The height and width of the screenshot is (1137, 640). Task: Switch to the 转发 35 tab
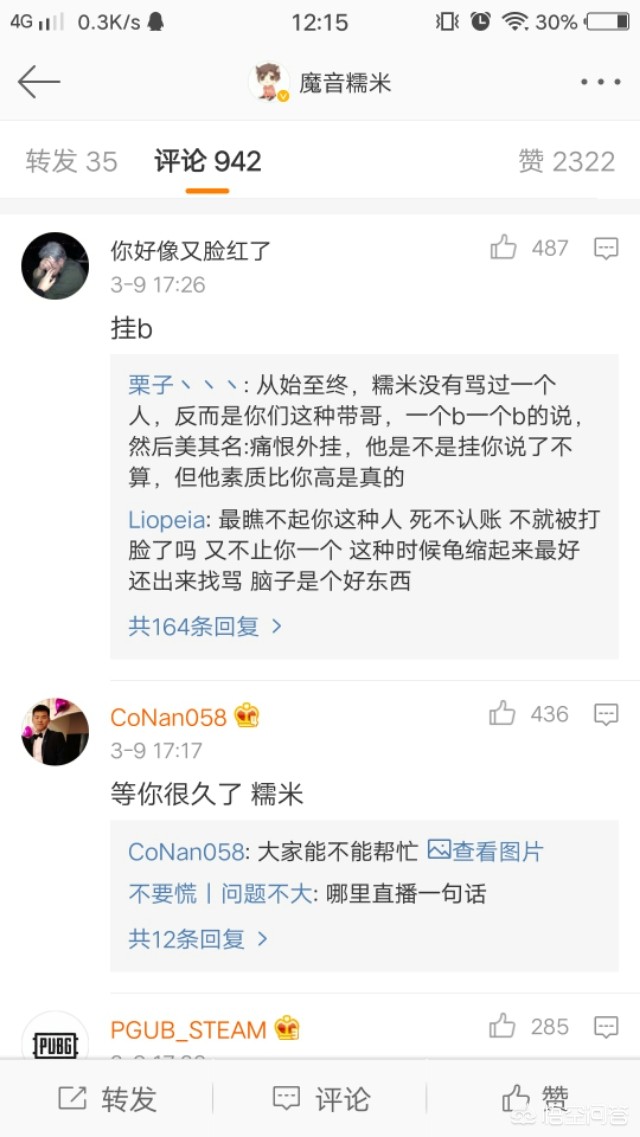[71, 161]
